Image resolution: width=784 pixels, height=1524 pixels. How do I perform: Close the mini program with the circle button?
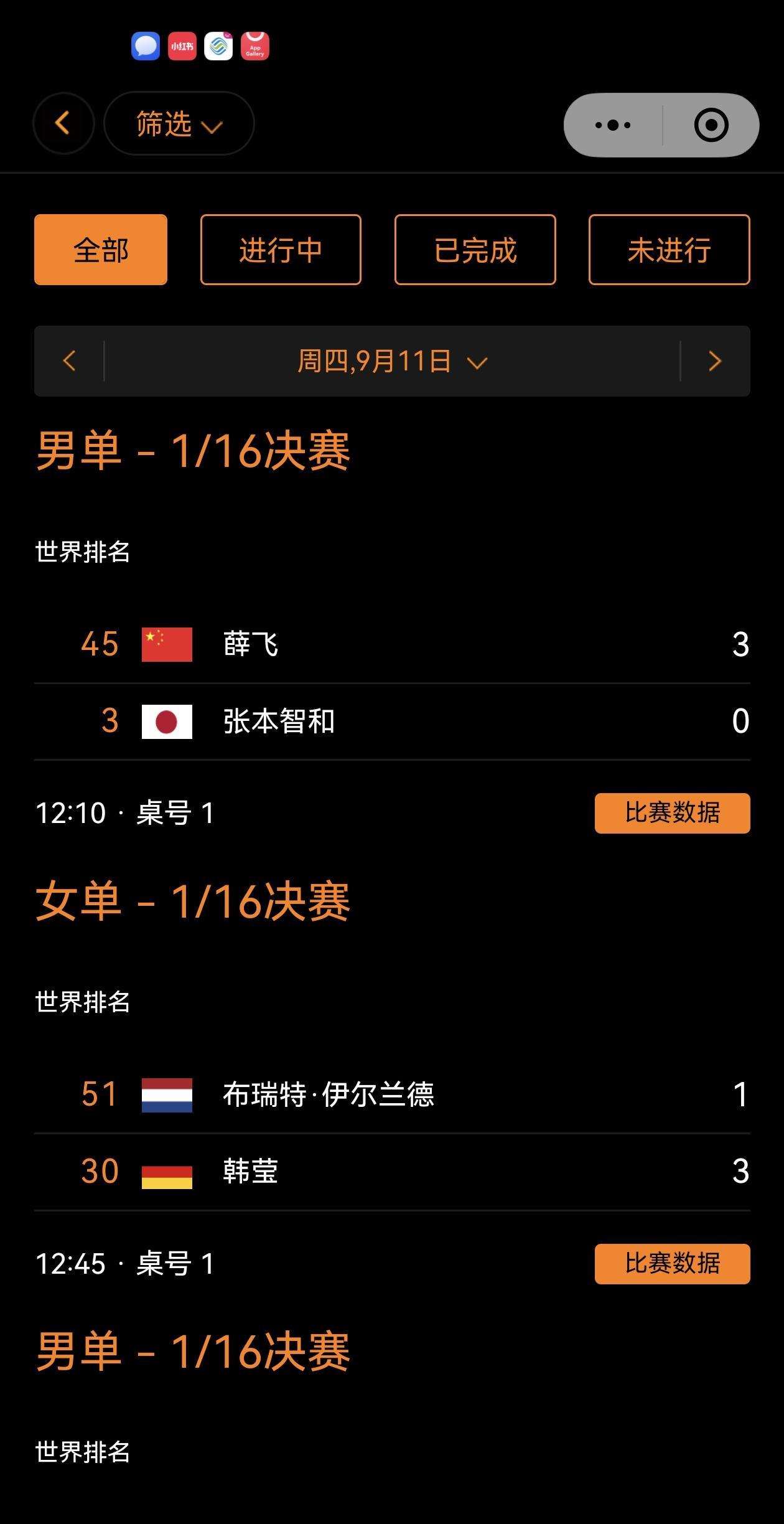coord(711,125)
